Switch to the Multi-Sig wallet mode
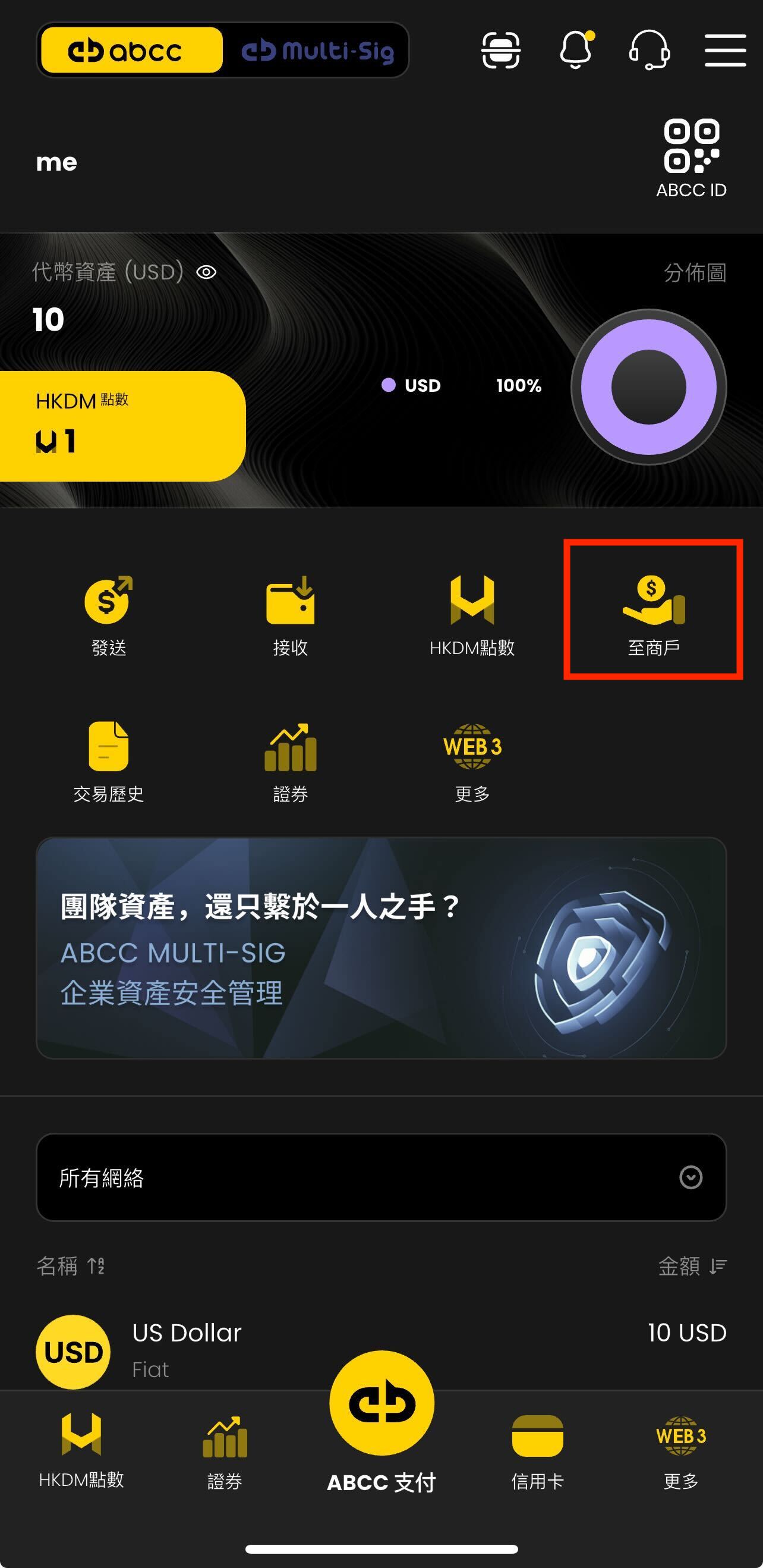 (x=317, y=51)
